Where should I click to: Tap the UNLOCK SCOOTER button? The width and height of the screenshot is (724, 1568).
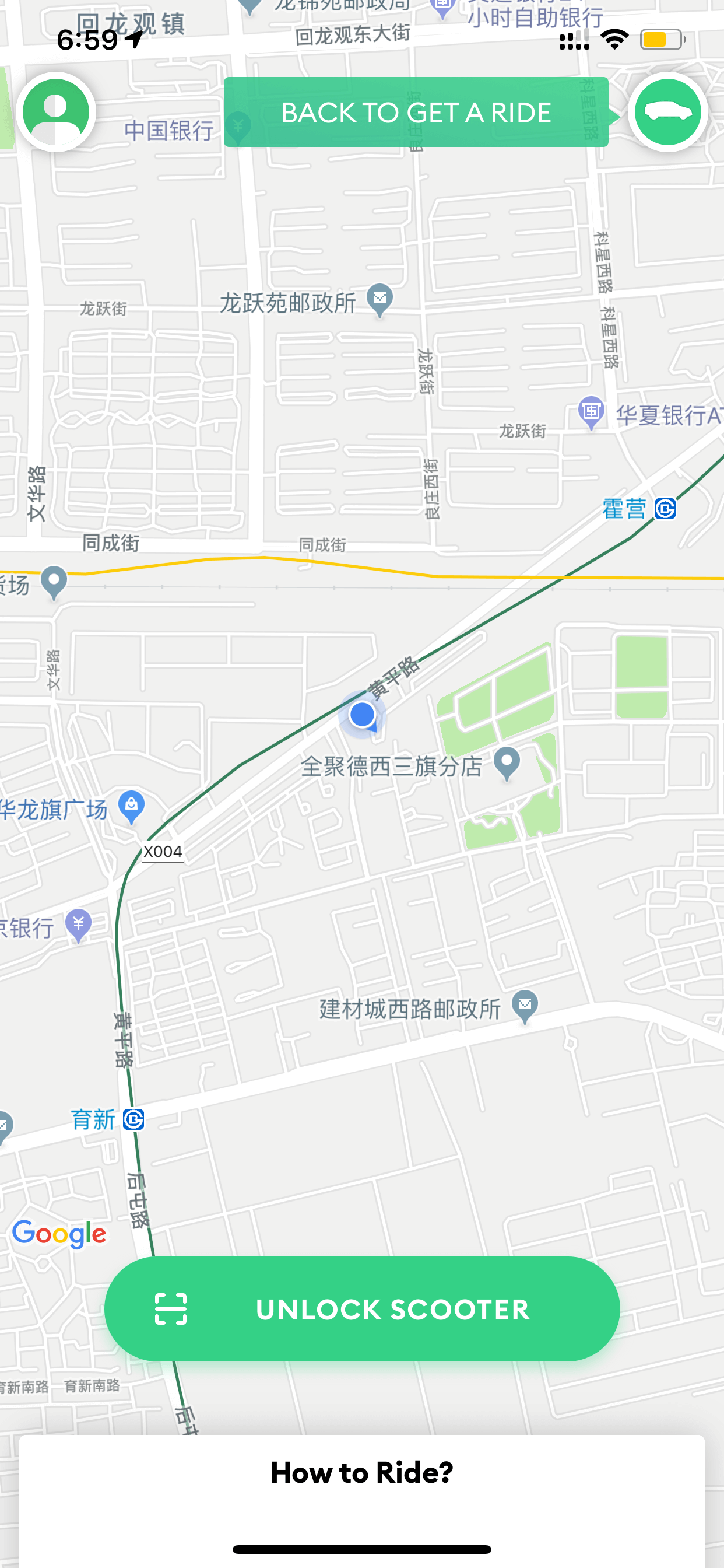point(362,1308)
